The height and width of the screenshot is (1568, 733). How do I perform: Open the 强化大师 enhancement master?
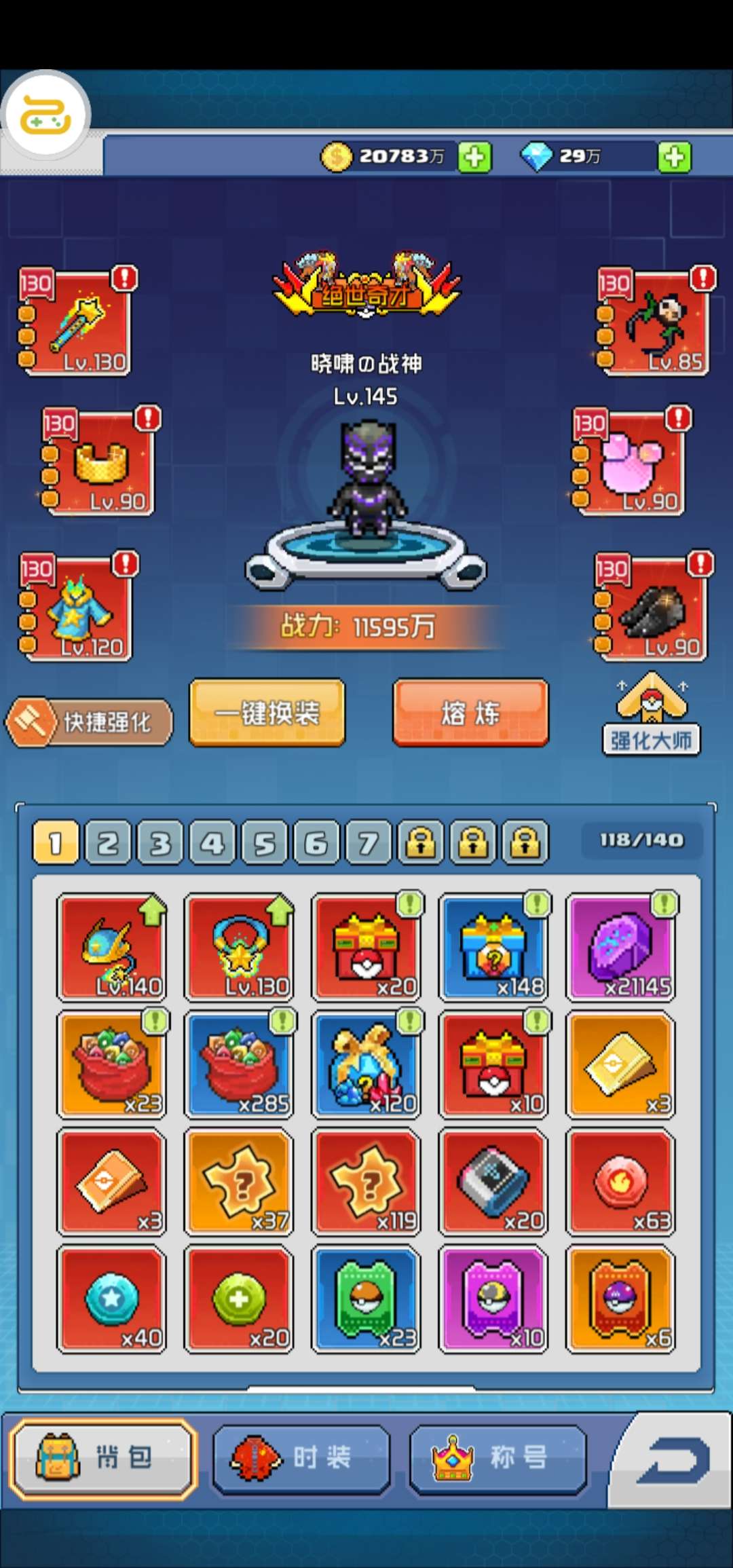pyautogui.click(x=652, y=714)
